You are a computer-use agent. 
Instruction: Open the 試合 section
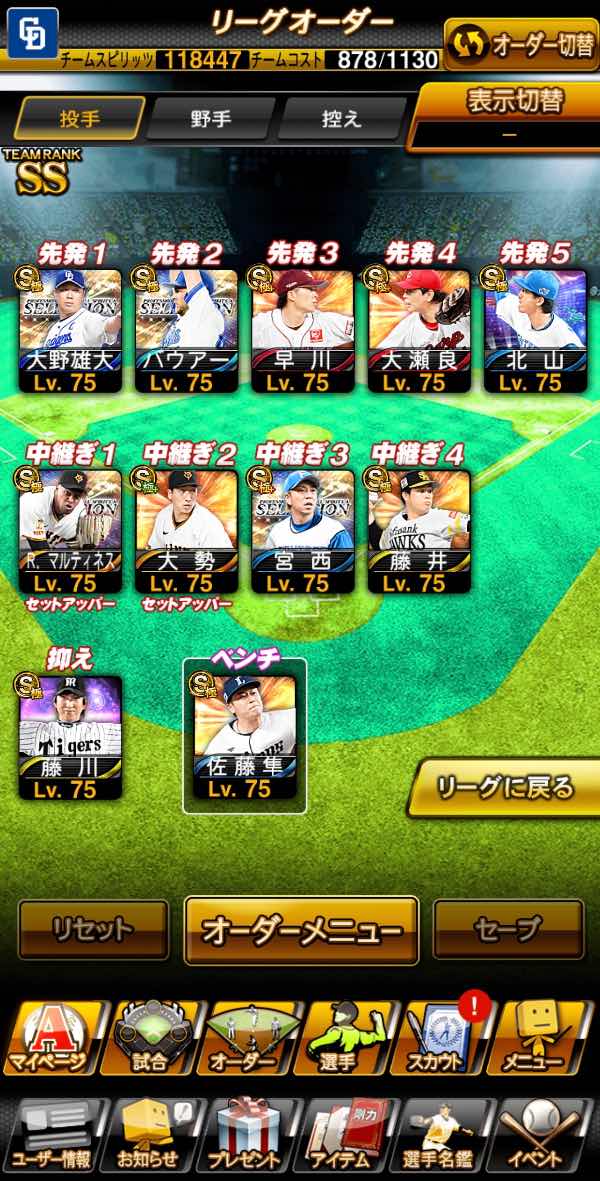150,1037
